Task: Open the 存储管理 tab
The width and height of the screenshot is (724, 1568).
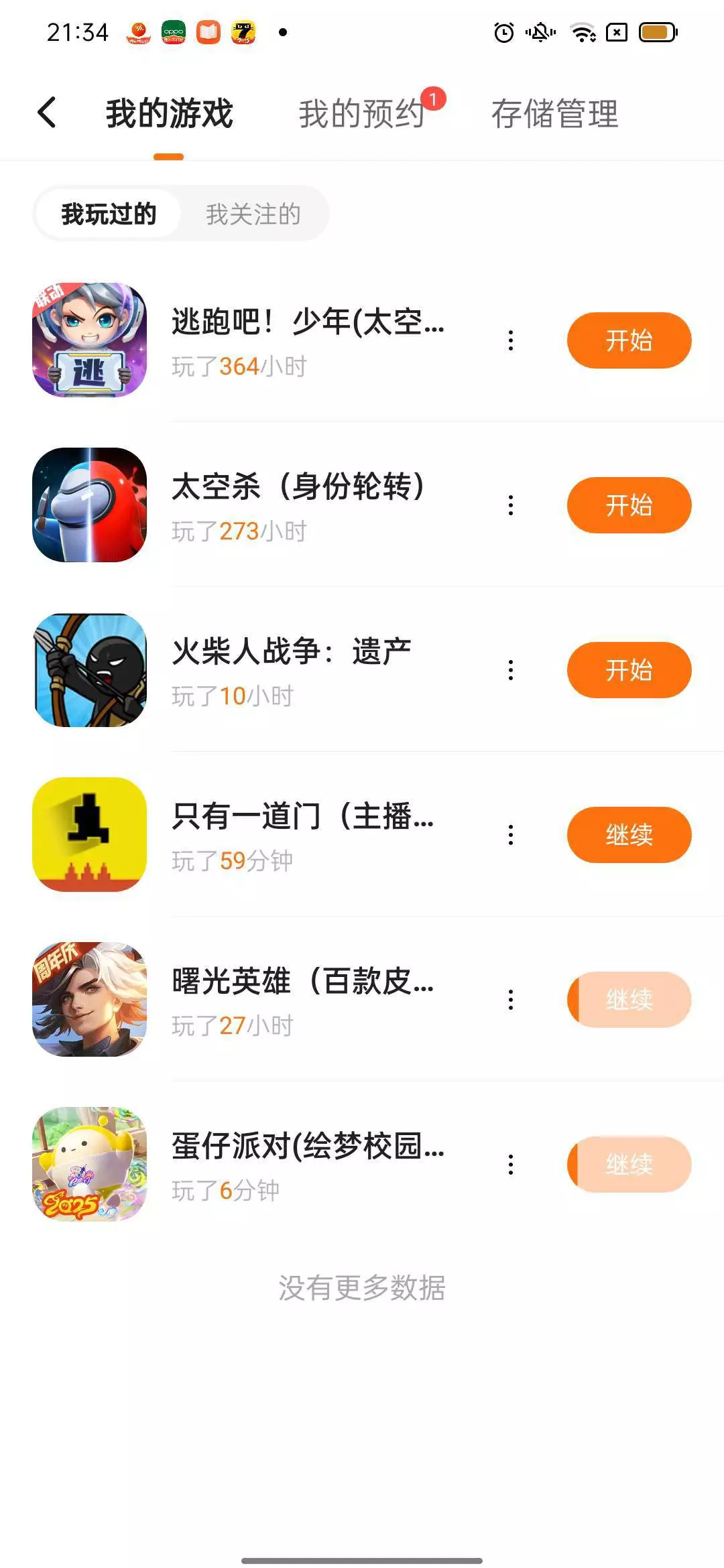Action: tap(554, 113)
